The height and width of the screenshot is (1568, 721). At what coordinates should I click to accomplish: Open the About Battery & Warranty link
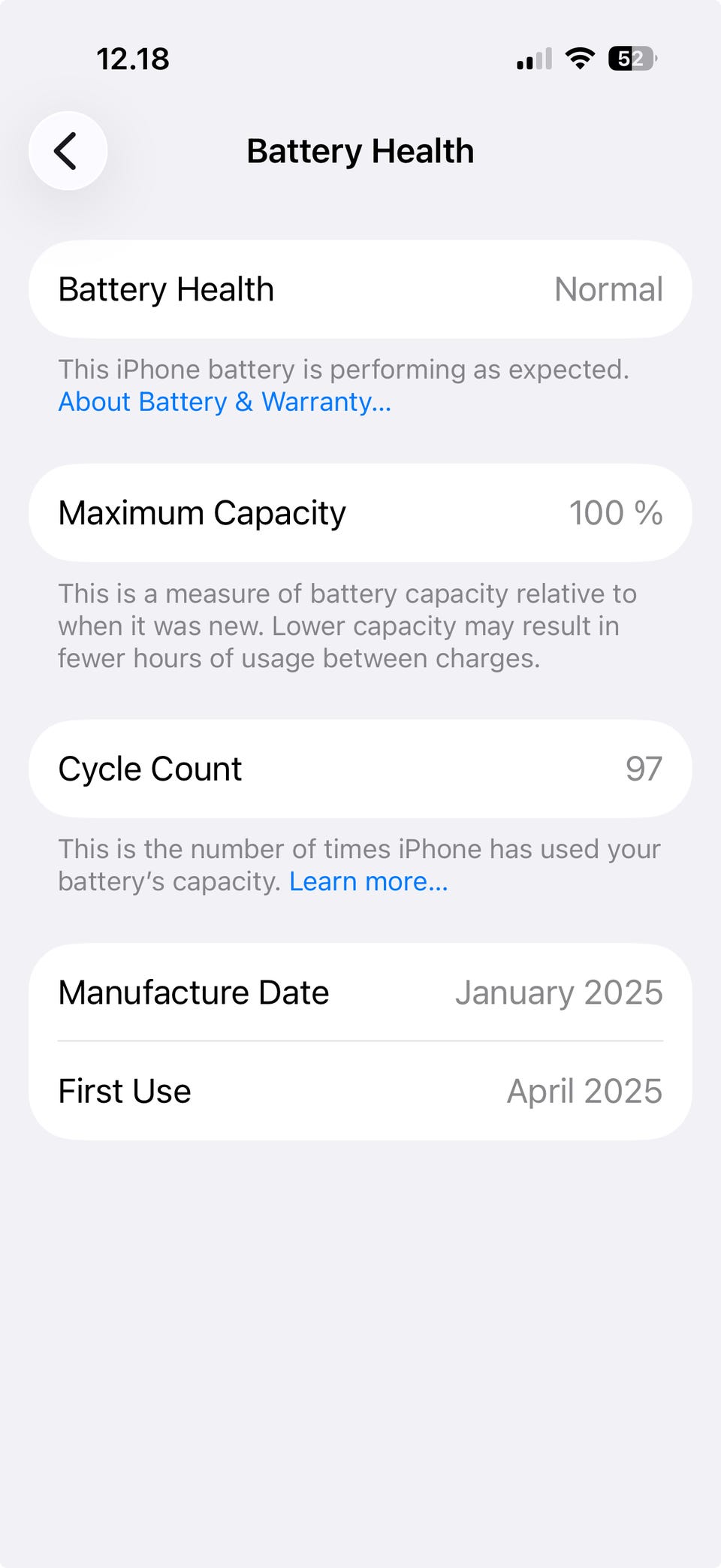[225, 402]
